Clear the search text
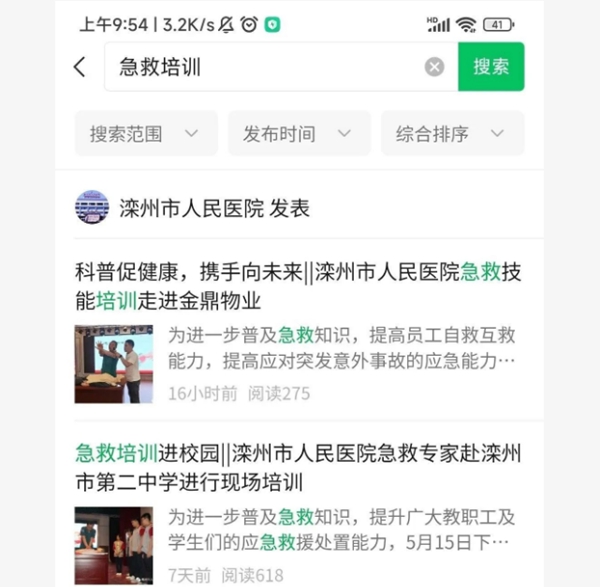The width and height of the screenshot is (600, 587). coord(434,67)
